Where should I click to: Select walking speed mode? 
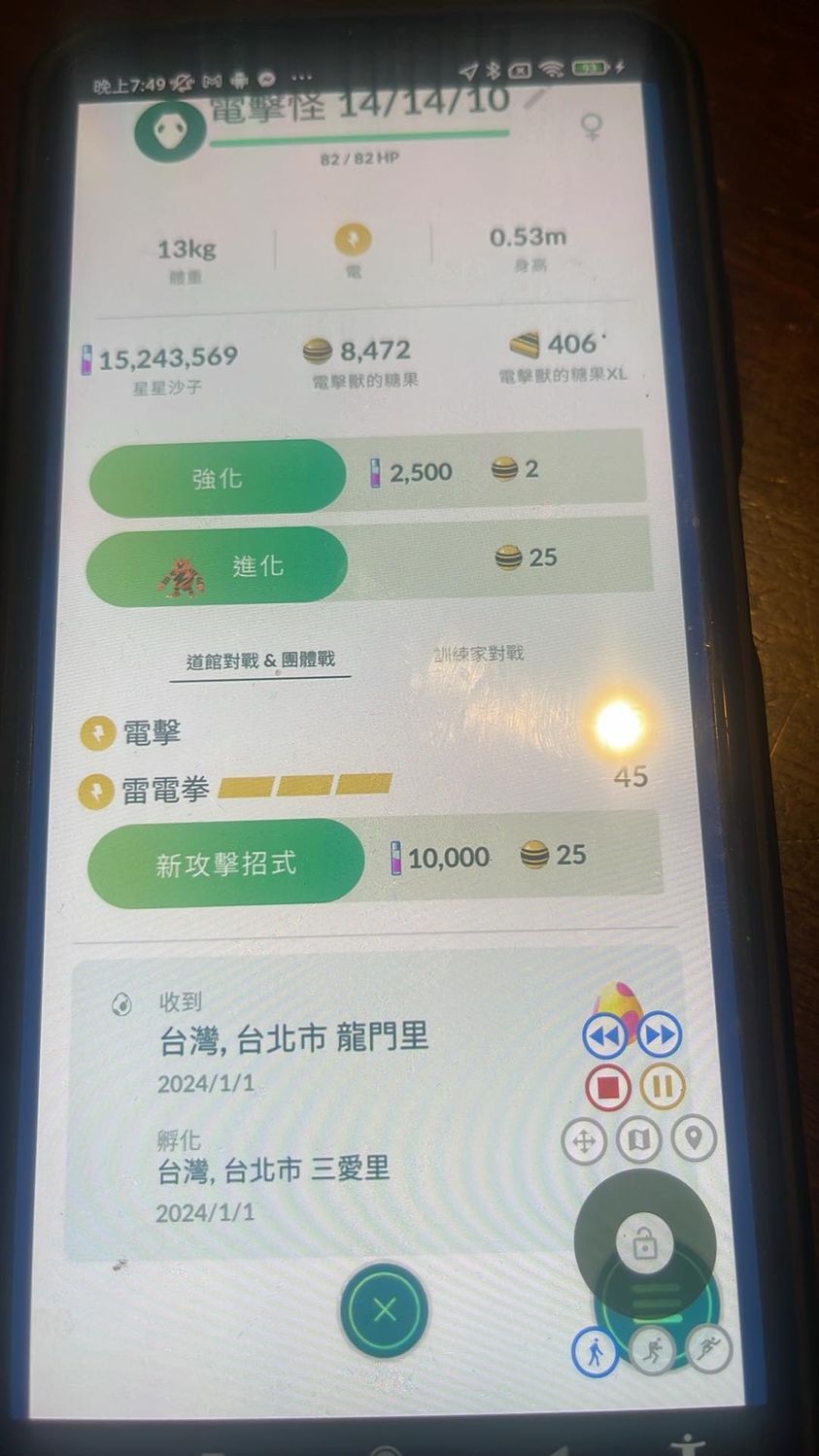tap(595, 1351)
